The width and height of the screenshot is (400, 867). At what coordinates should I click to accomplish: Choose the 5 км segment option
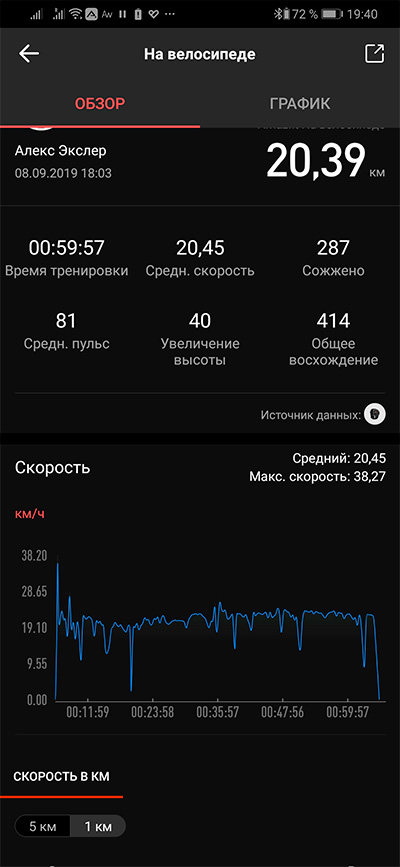(43, 827)
